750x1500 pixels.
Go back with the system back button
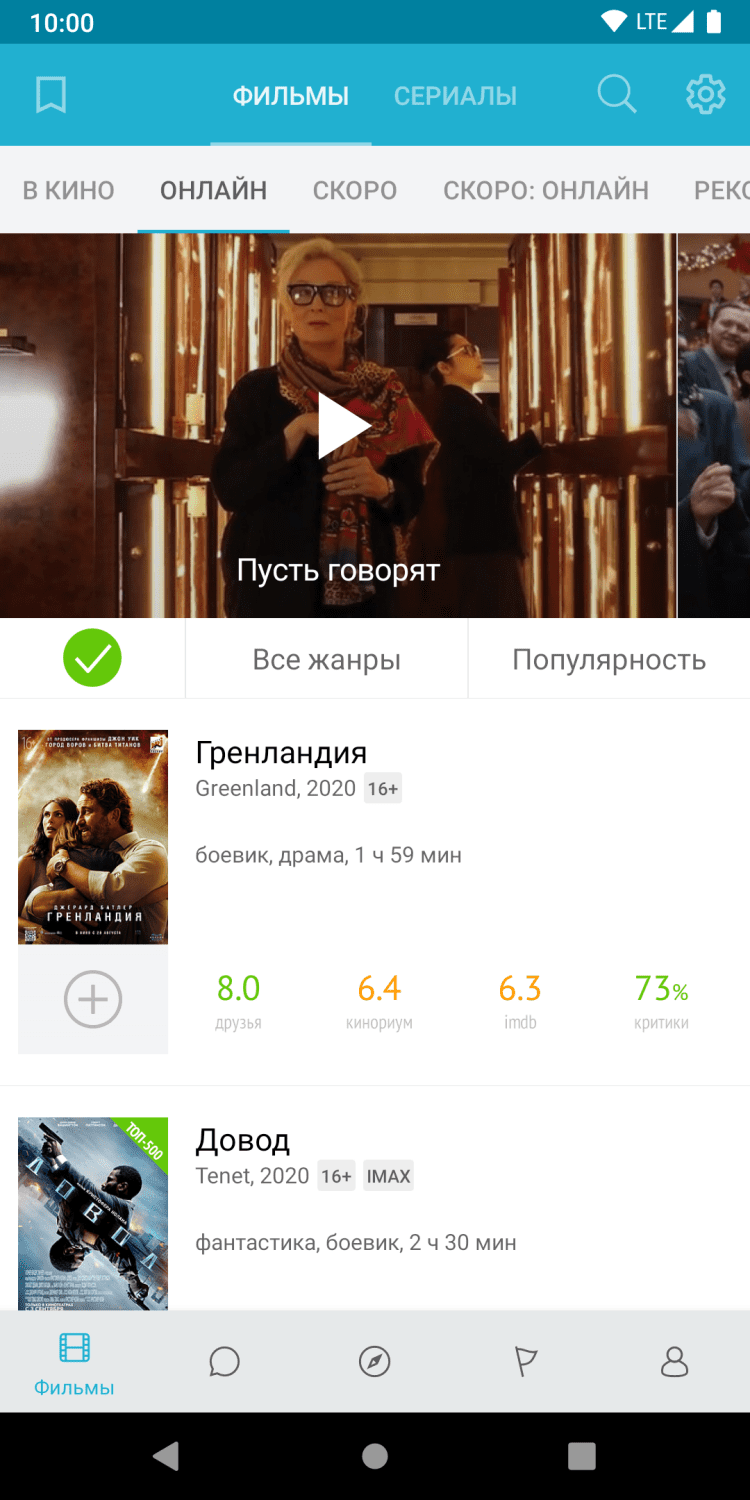point(167,1456)
